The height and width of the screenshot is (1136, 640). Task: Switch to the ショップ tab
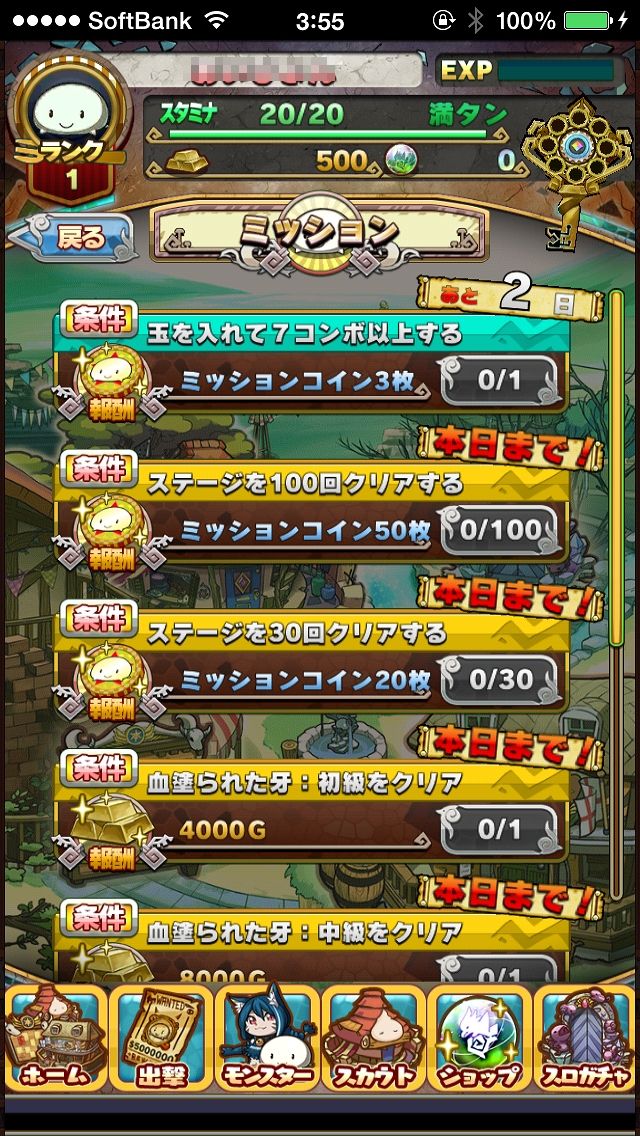[479, 1038]
